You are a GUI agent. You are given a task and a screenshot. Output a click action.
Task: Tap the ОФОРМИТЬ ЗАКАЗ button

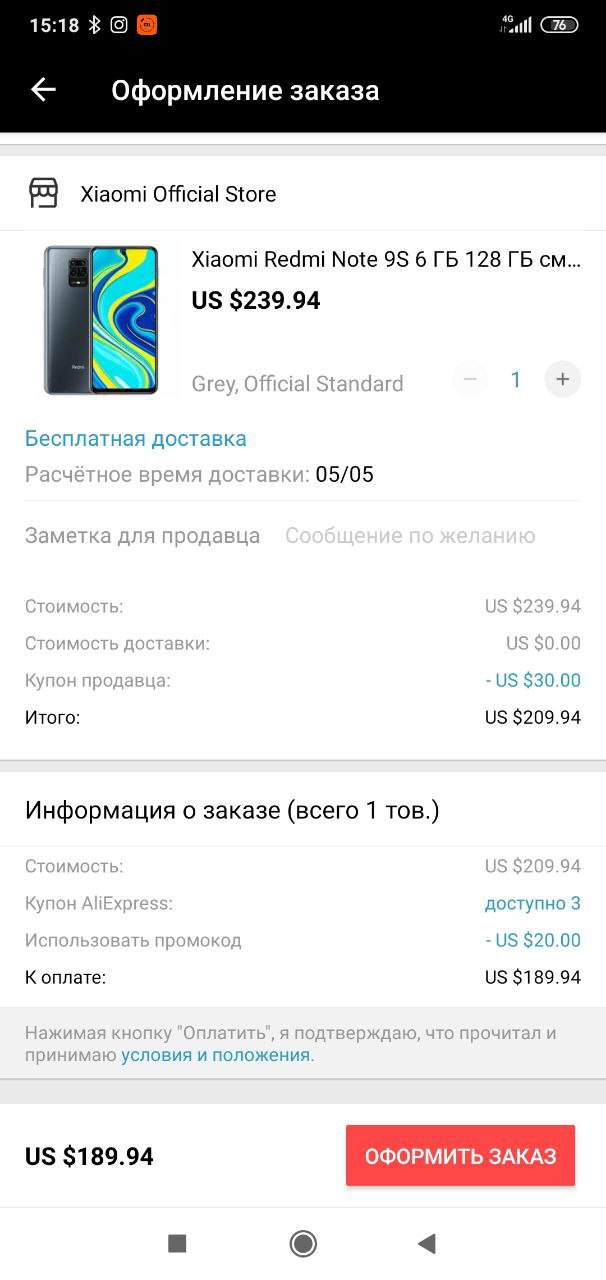460,1156
